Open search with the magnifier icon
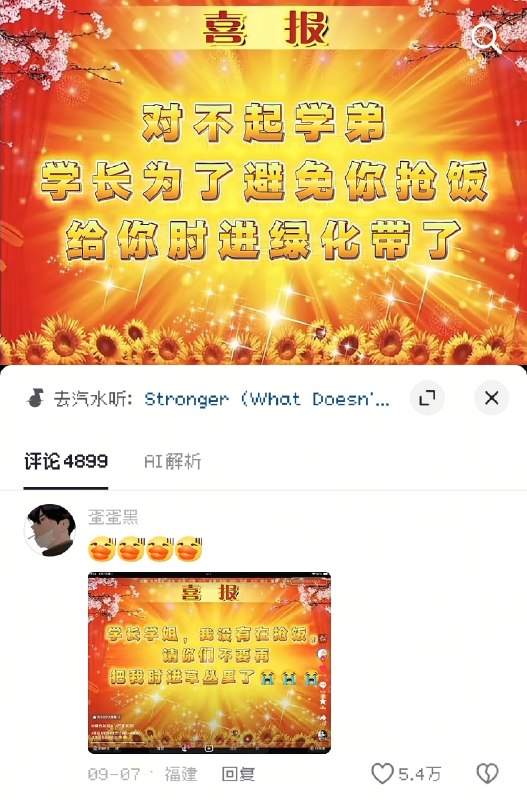Screen dimensions: 527x800 pos(486,38)
